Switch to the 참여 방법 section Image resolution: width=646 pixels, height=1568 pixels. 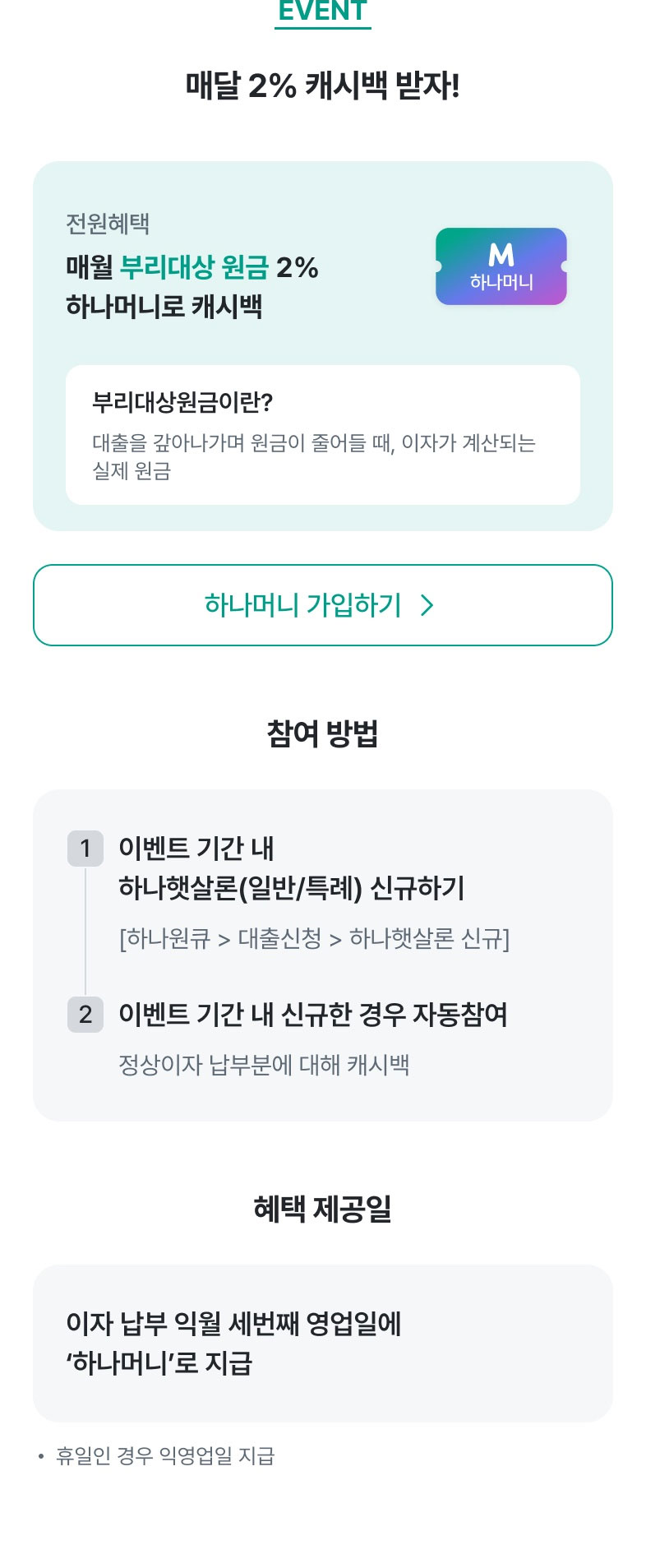point(322,733)
